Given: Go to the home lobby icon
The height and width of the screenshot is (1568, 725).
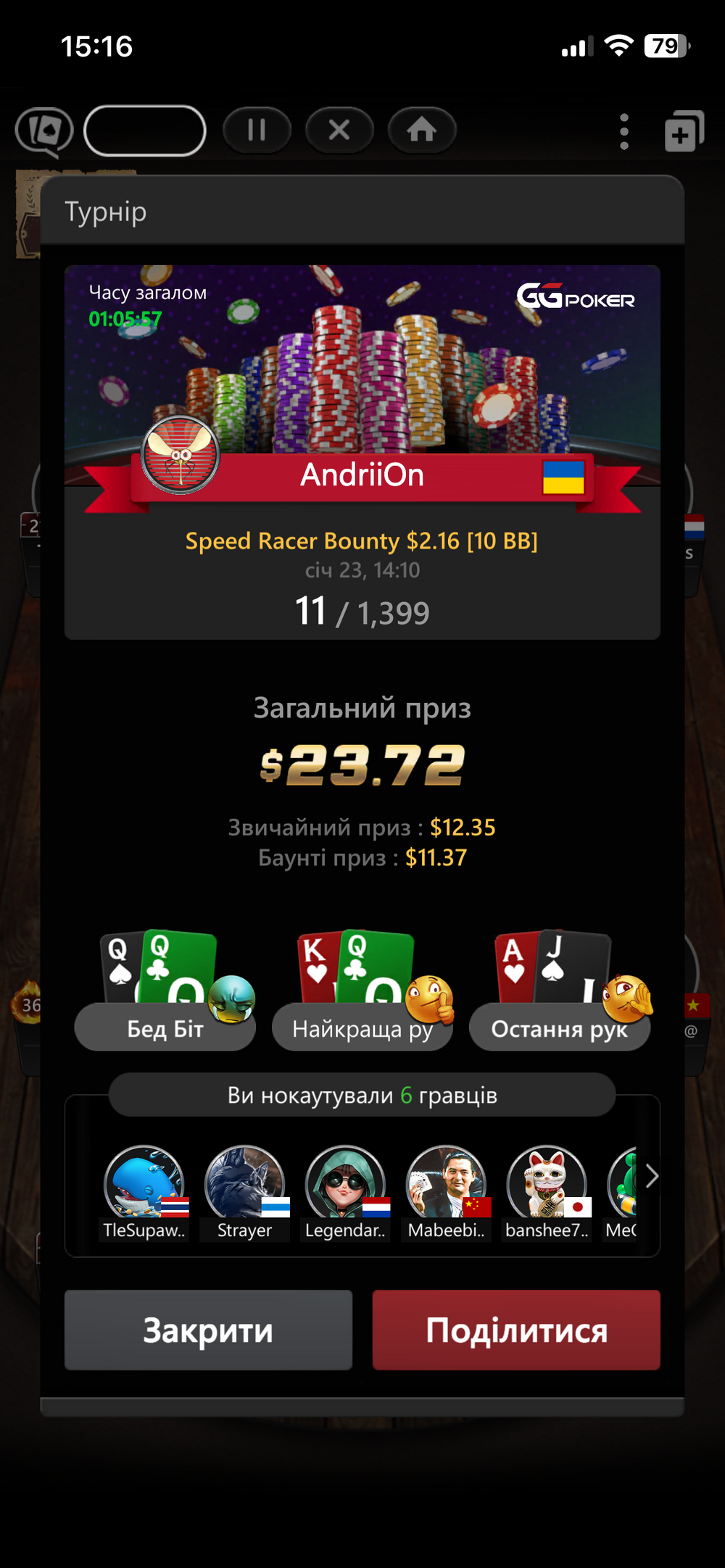Looking at the screenshot, I should pyautogui.click(x=422, y=130).
